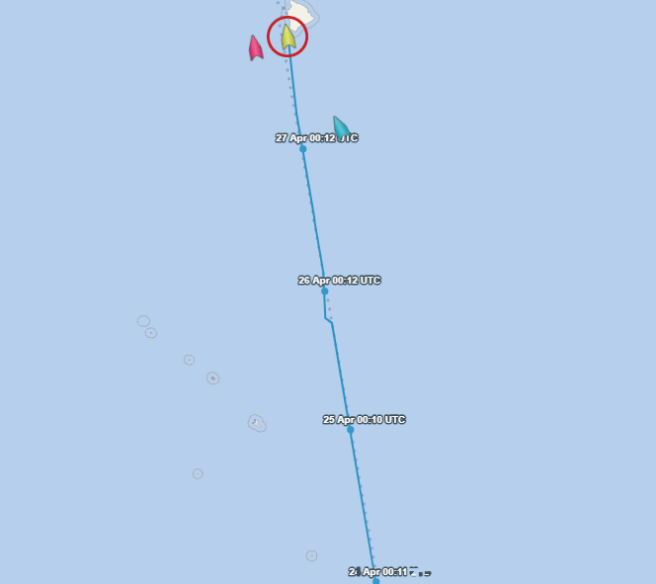The height and width of the screenshot is (584, 656).
Task: Tap the pink vessel marker
Action: [255, 48]
